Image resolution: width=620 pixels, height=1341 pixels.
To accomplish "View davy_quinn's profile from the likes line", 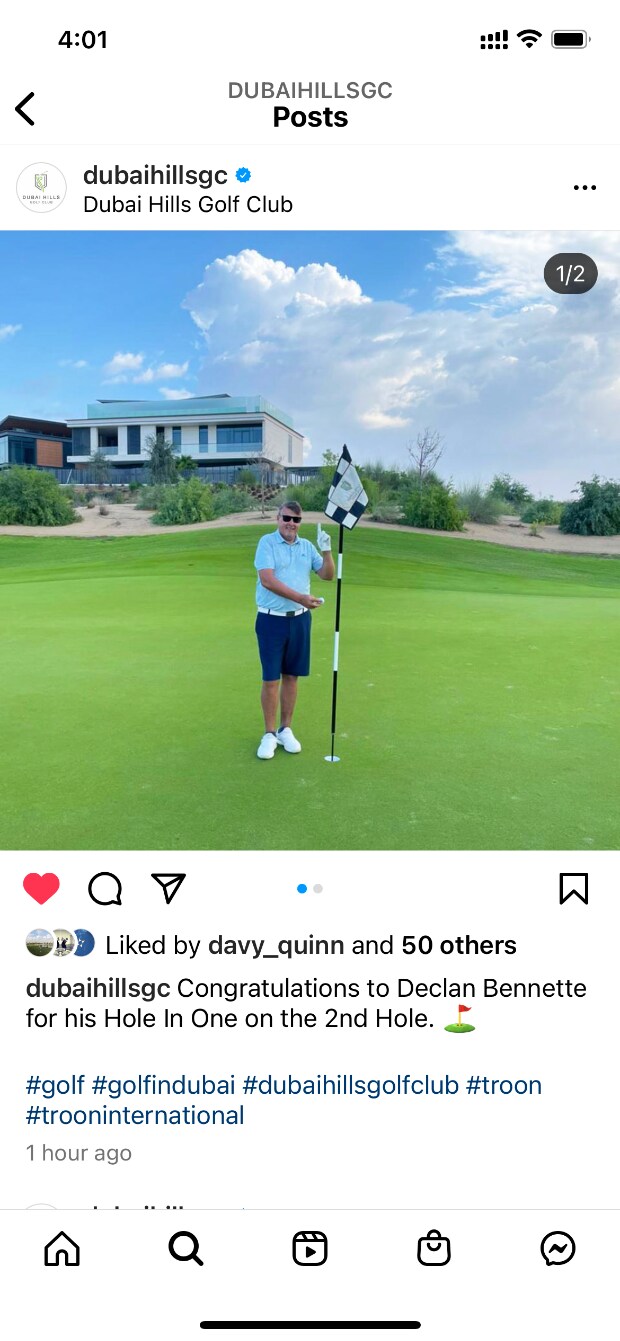I will (276, 945).
